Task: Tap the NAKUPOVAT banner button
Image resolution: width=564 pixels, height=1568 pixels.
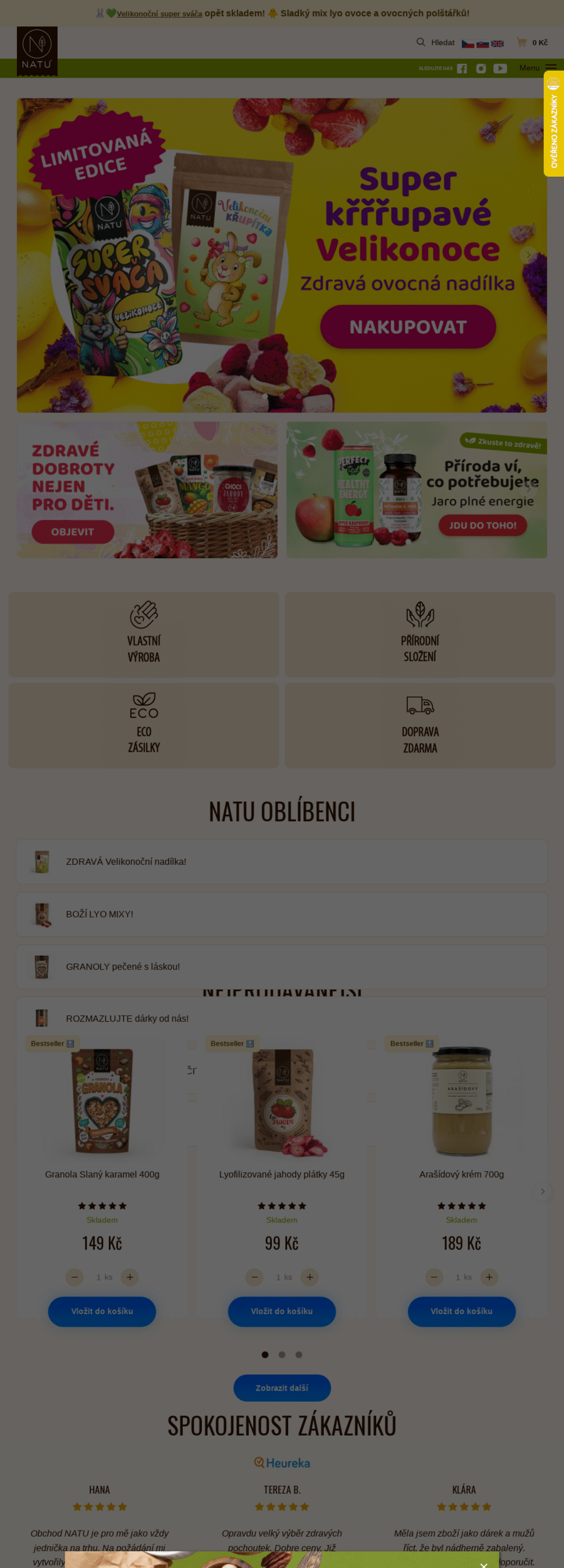Action: (408, 327)
